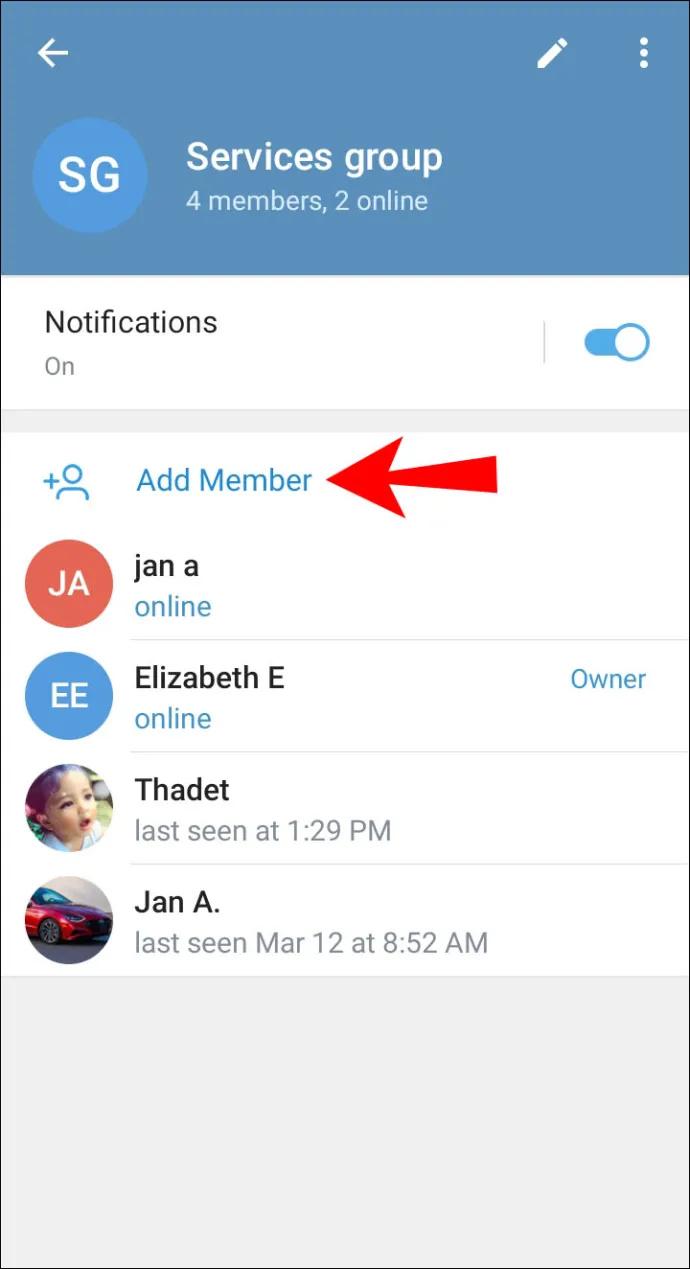Open the SG group avatar
Viewport: 690px width, 1269px height.
pyautogui.click(x=90, y=175)
